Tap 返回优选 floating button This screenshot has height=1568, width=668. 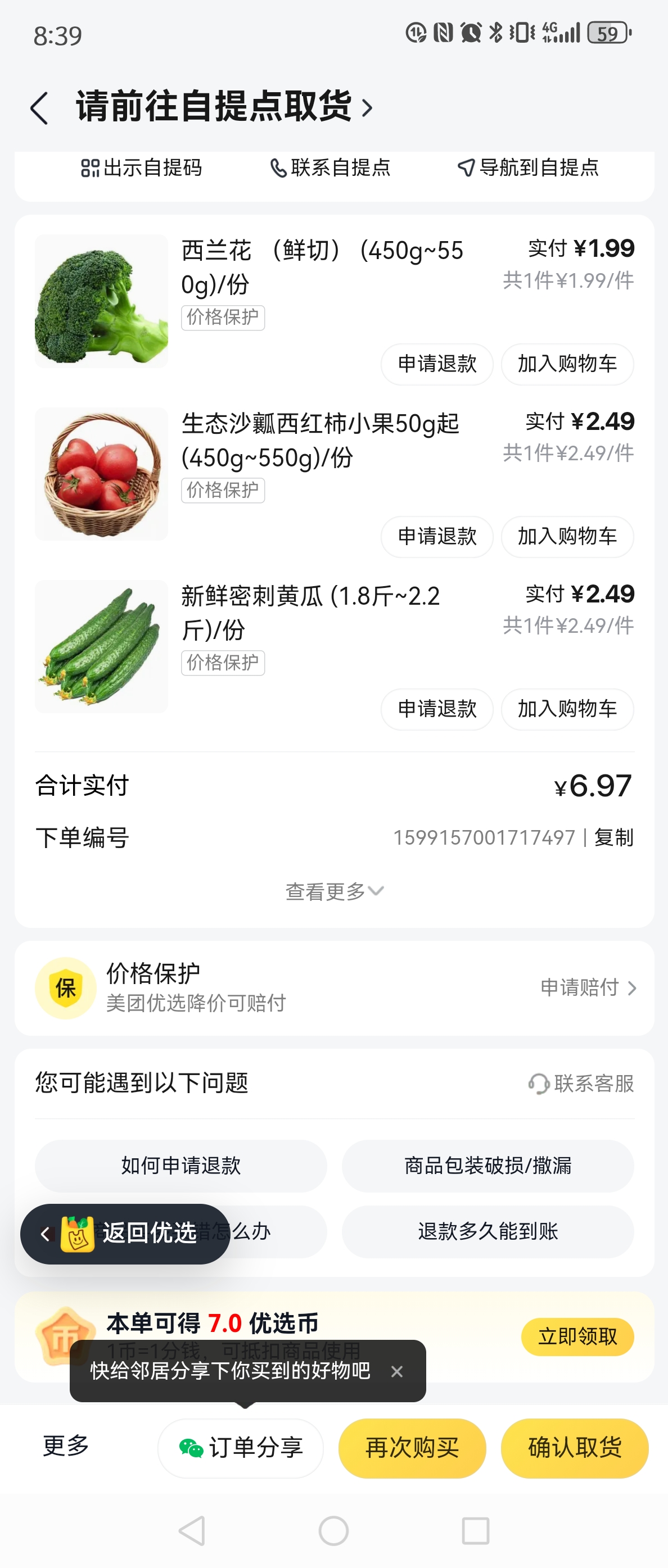125,1233
